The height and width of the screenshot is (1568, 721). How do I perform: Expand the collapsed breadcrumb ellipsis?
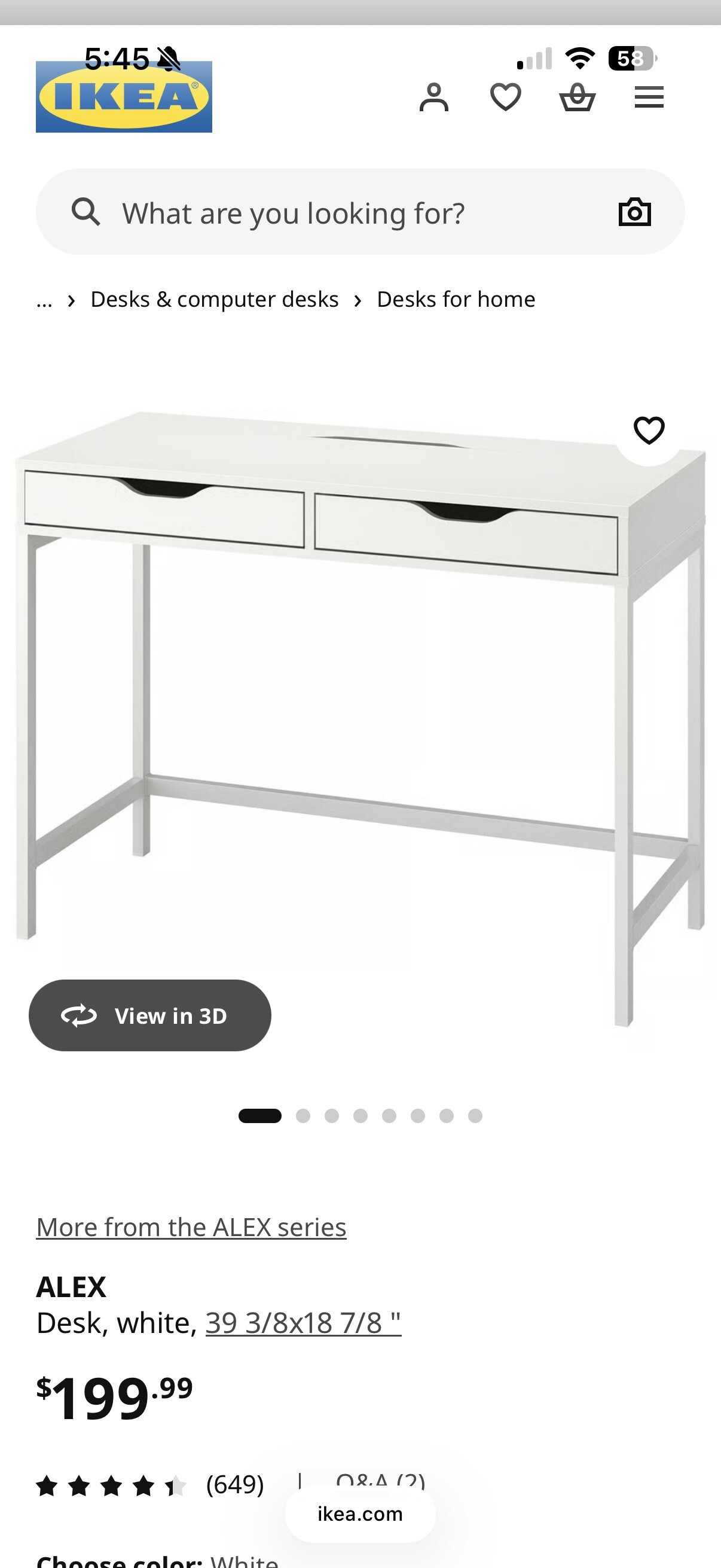(44, 301)
